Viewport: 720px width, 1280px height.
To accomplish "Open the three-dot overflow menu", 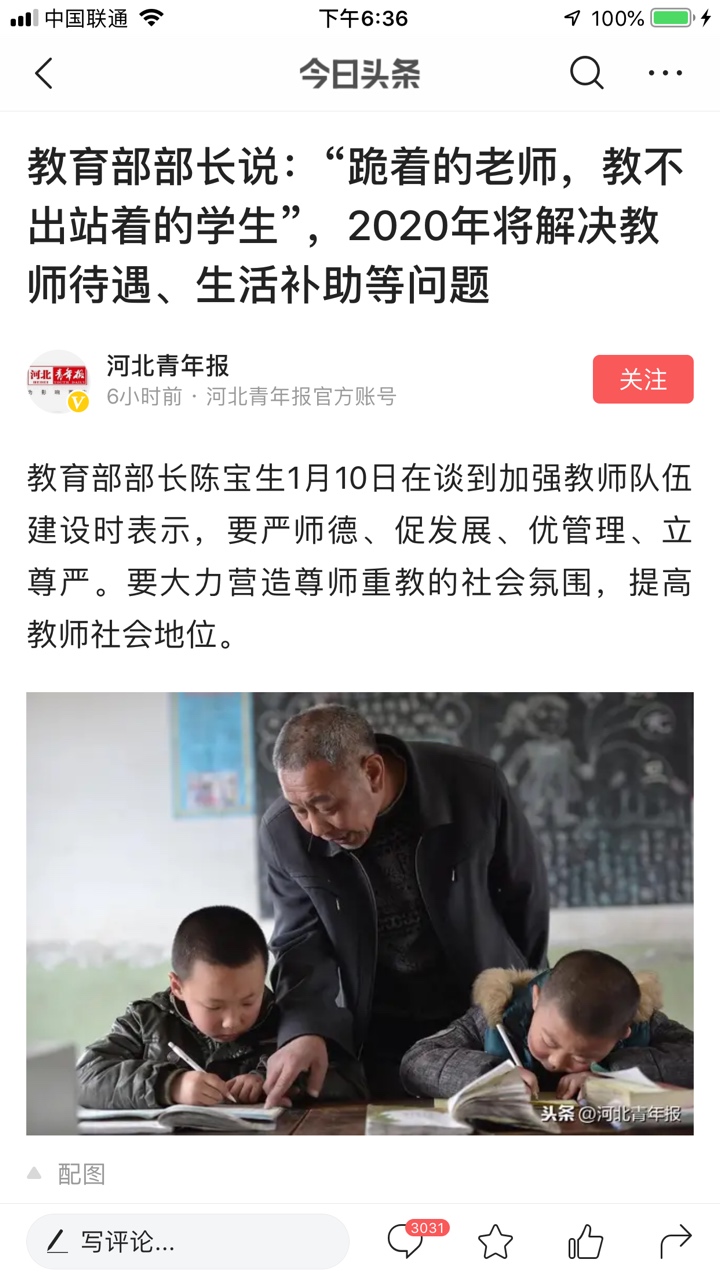I will (665, 73).
